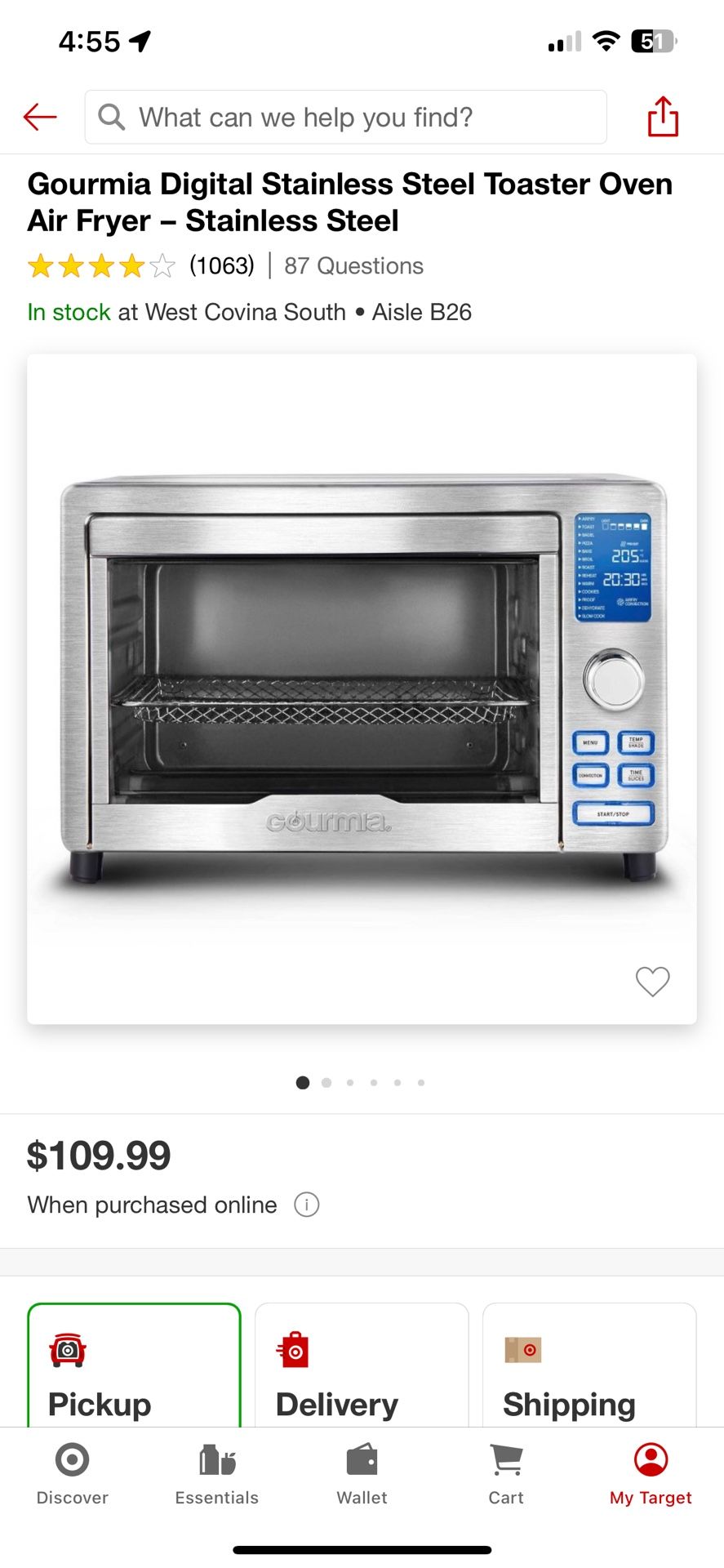Image resolution: width=724 pixels, height=1568 pixels.
Task: Select the Shipping fulfillment option
Action: point(589,1364)
